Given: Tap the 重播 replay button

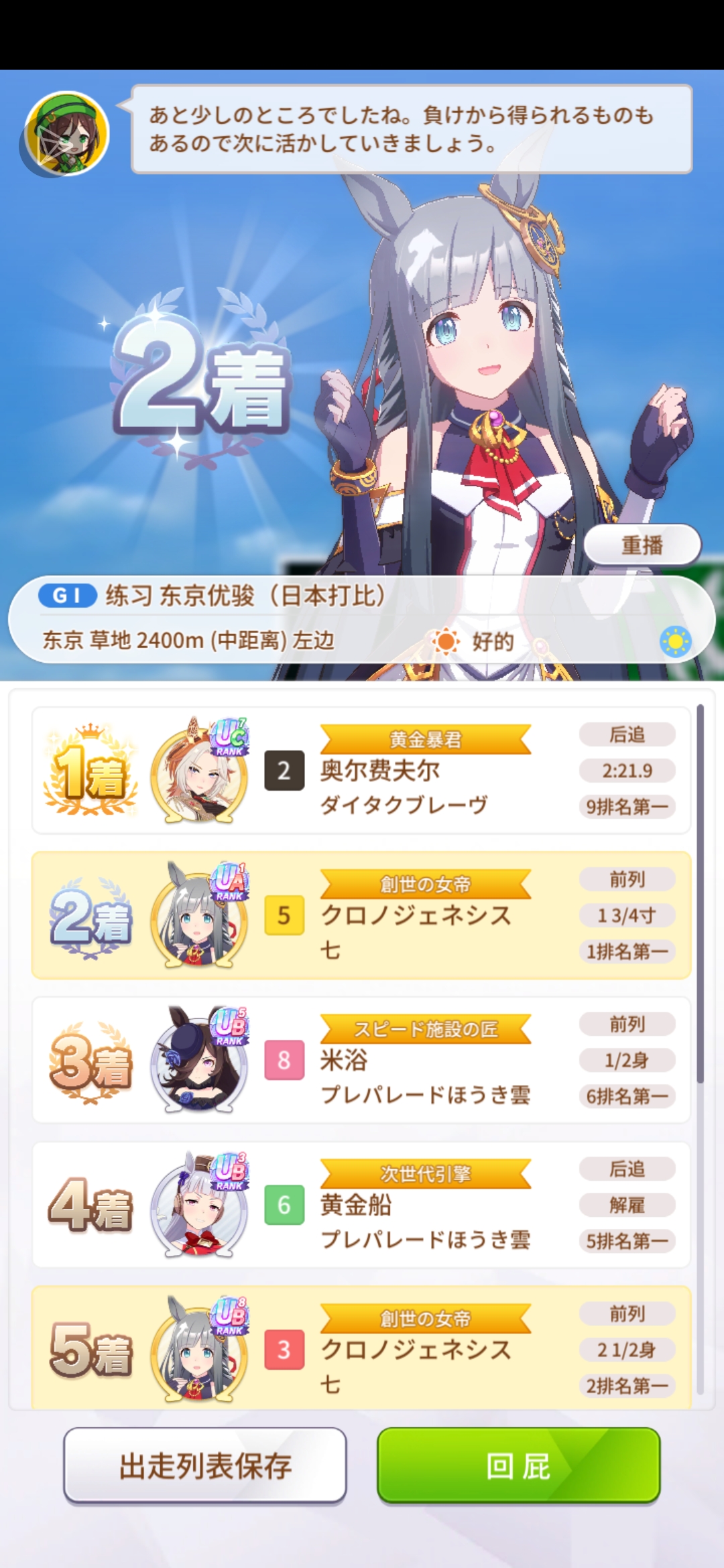Looking at the screenshot, I should (642, 545).
